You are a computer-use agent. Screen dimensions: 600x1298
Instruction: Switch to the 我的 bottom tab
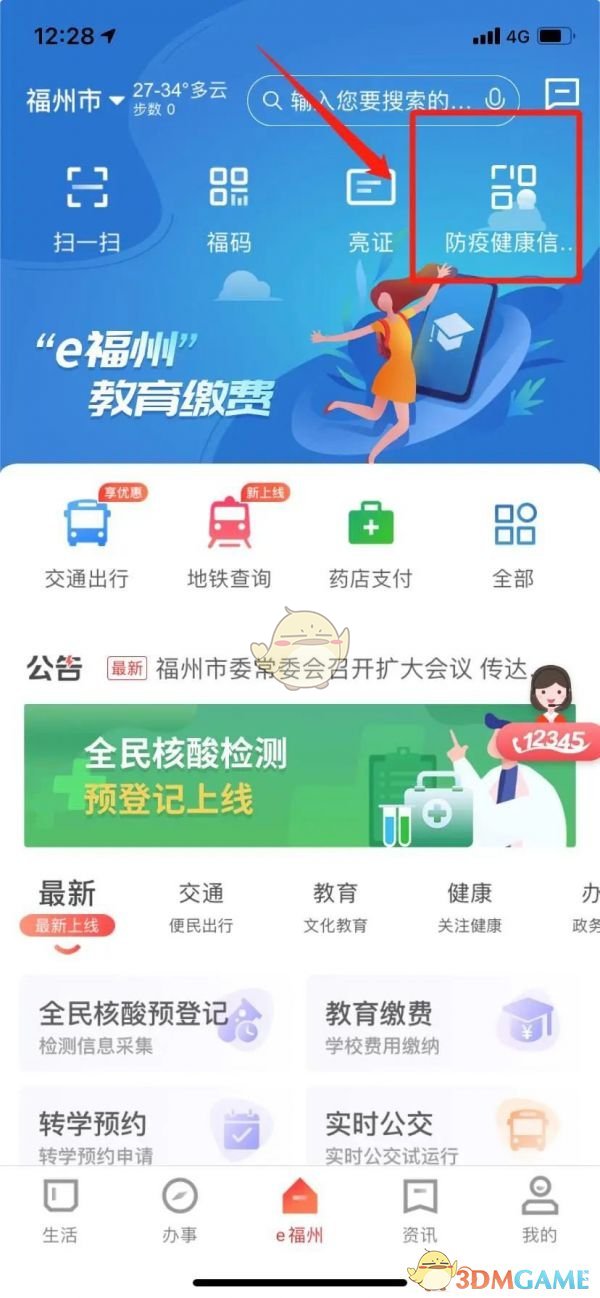[x=539, y=1210]
